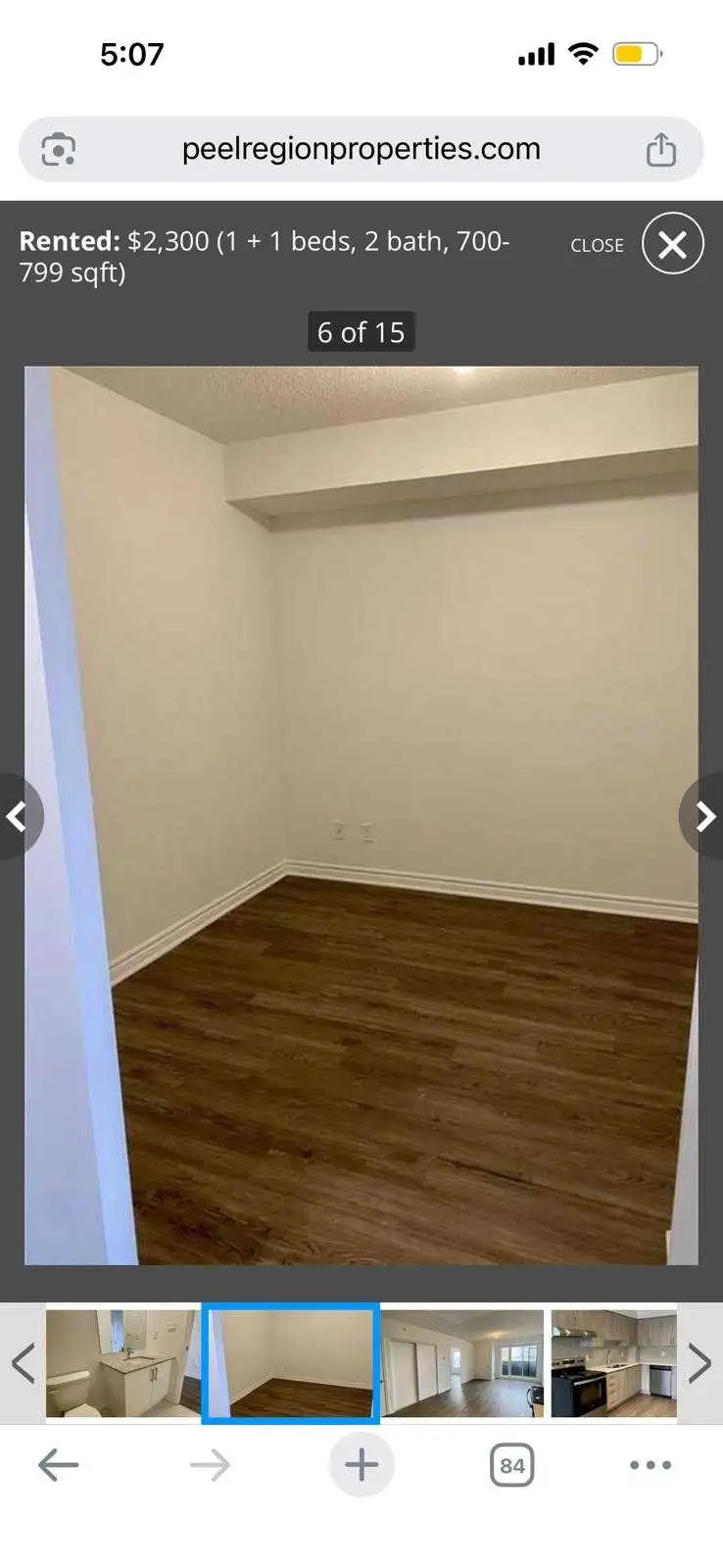Advance the thumbnail strip to the right
The width and height of the screenshot is (723, 1568).
pos(699,1363)
